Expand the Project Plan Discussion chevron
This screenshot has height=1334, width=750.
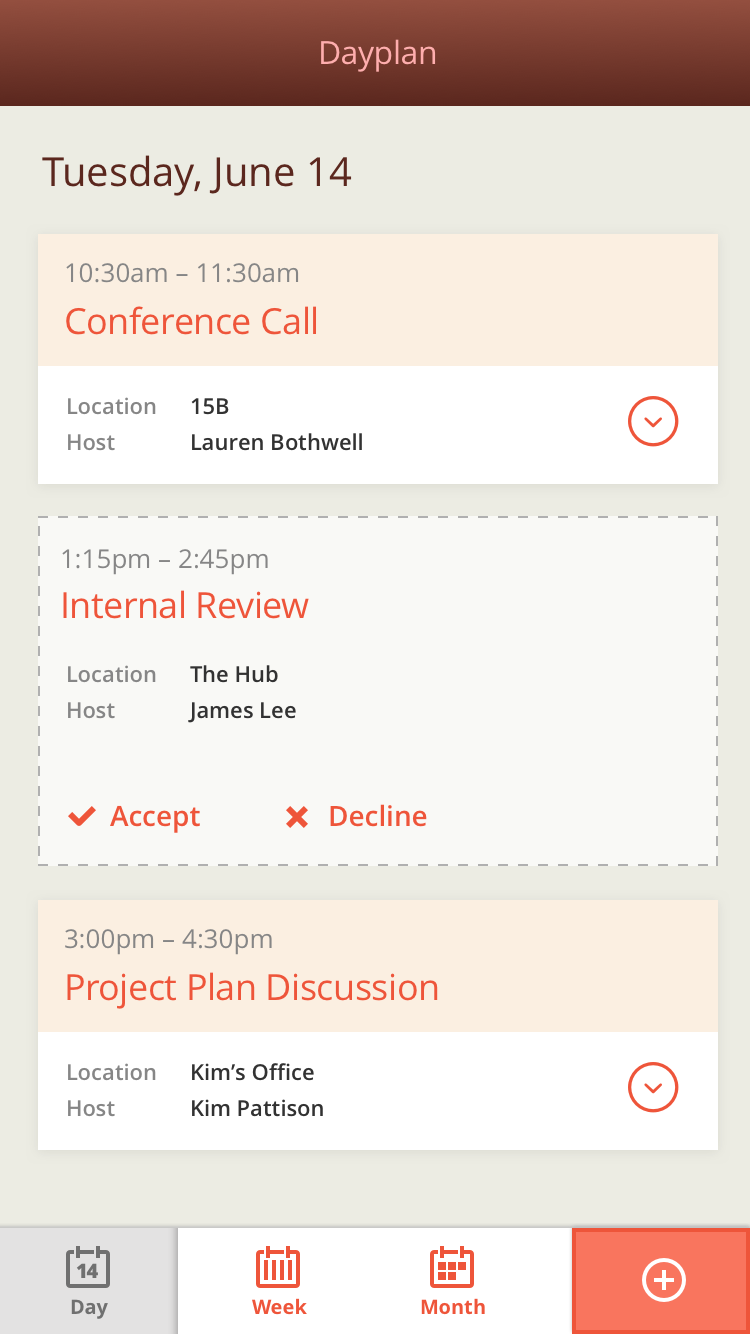point(653,1087)
